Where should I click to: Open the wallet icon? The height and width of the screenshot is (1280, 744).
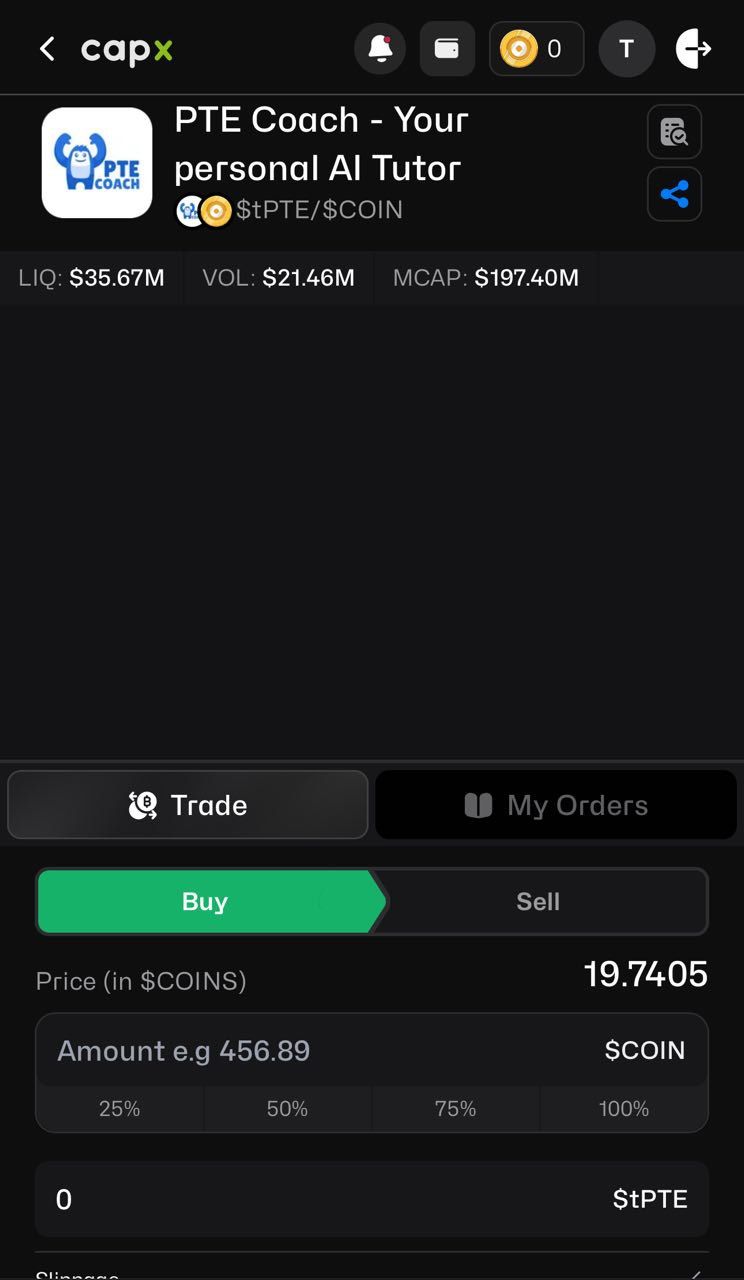[447, 48]
